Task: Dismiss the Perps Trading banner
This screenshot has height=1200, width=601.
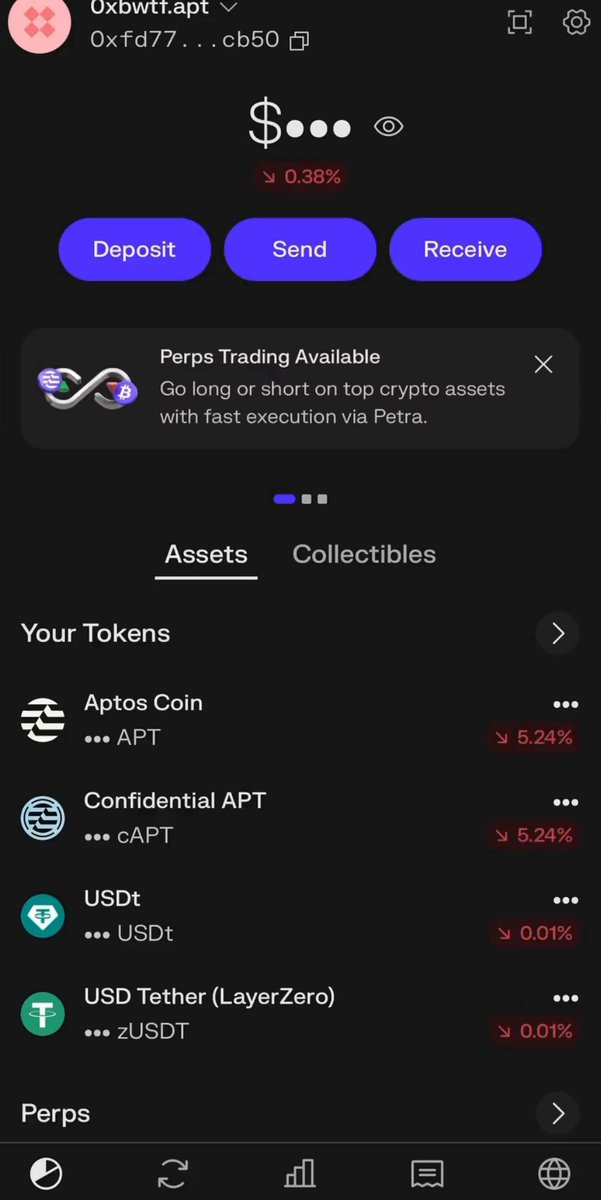Action: pyautogui.click(x=543, y=364)
